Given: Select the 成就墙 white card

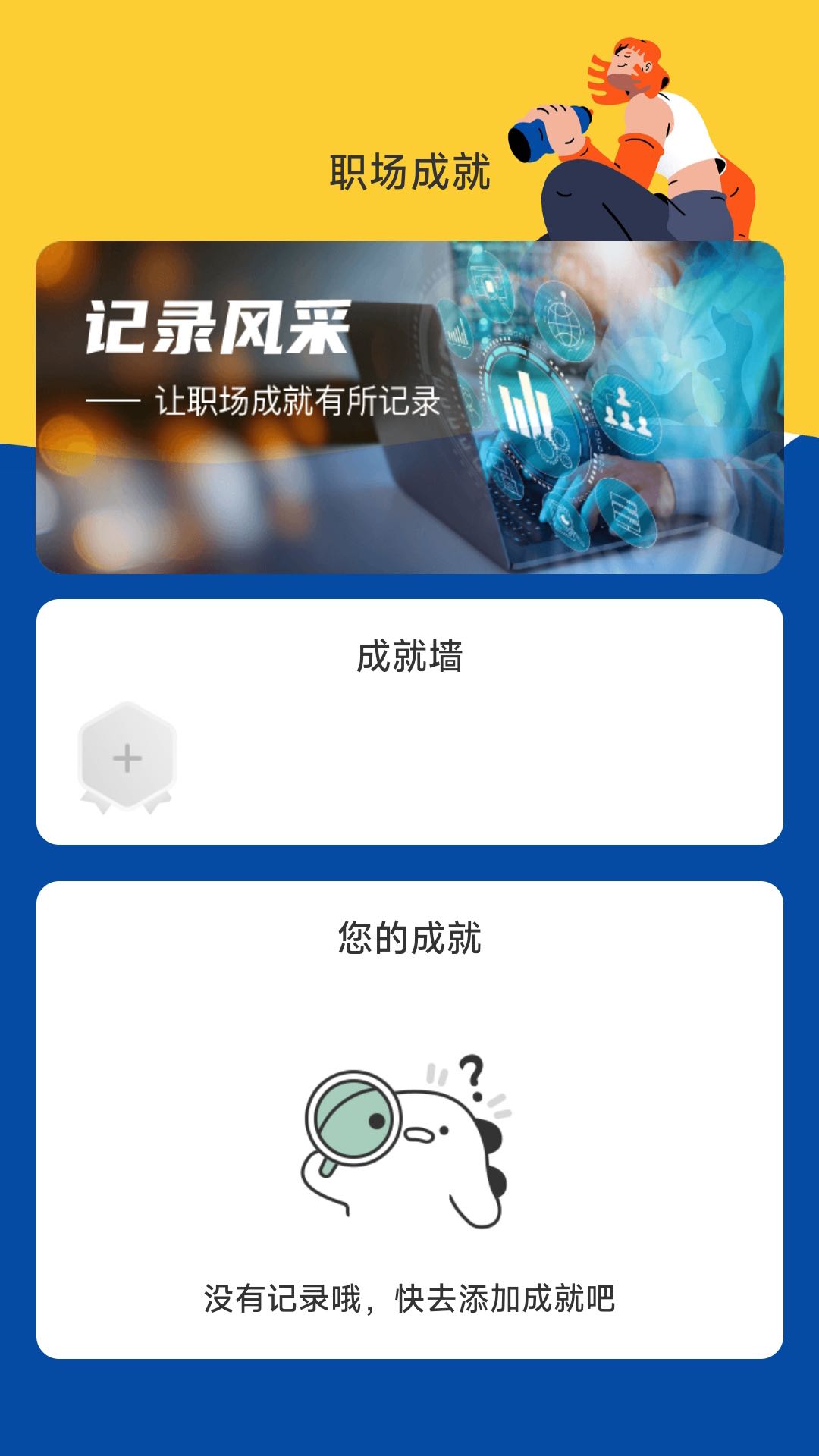Looking at the screenshot, I should 409,720.
